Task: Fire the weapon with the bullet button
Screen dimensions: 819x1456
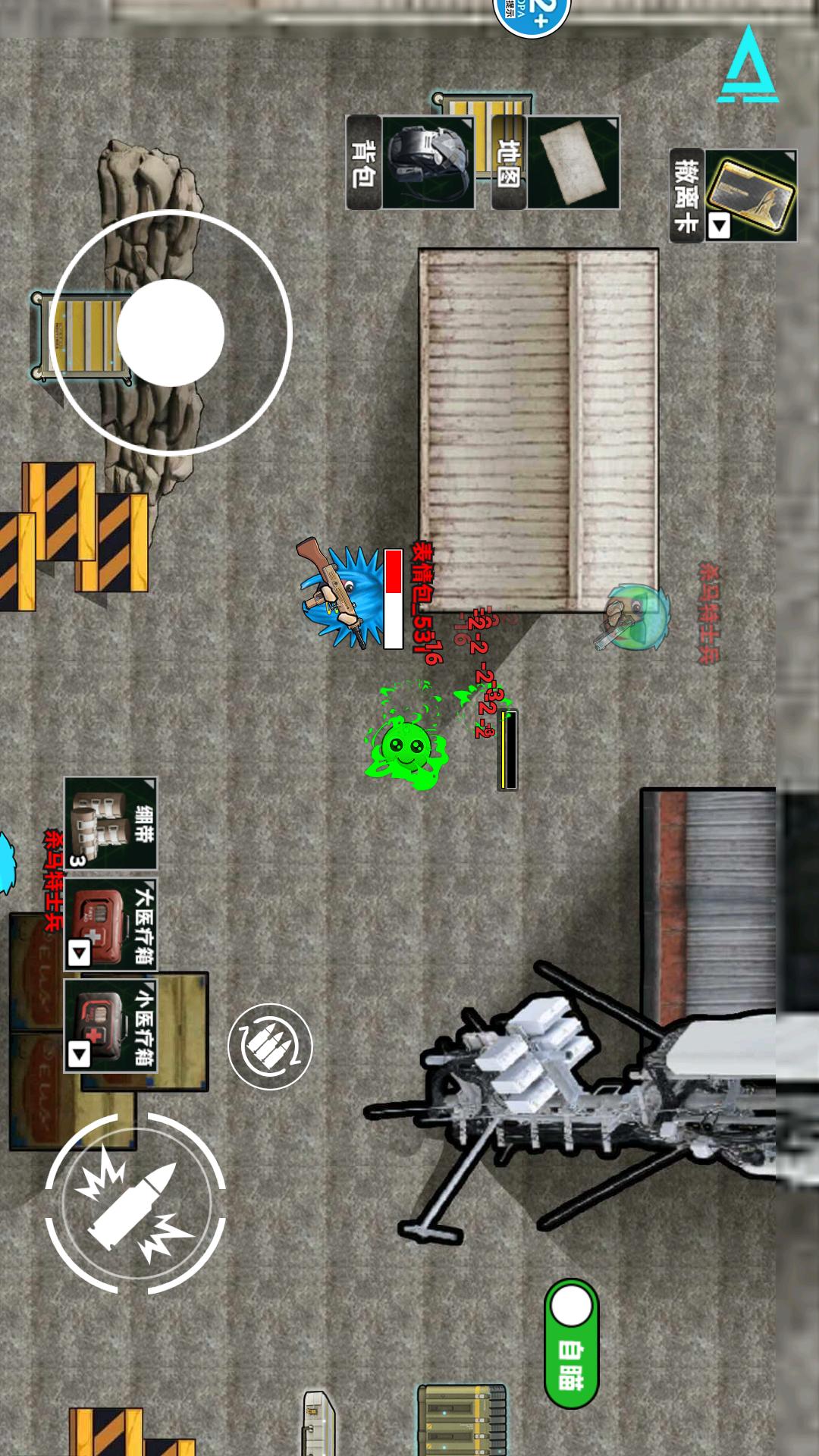Action: (135, 1203)
